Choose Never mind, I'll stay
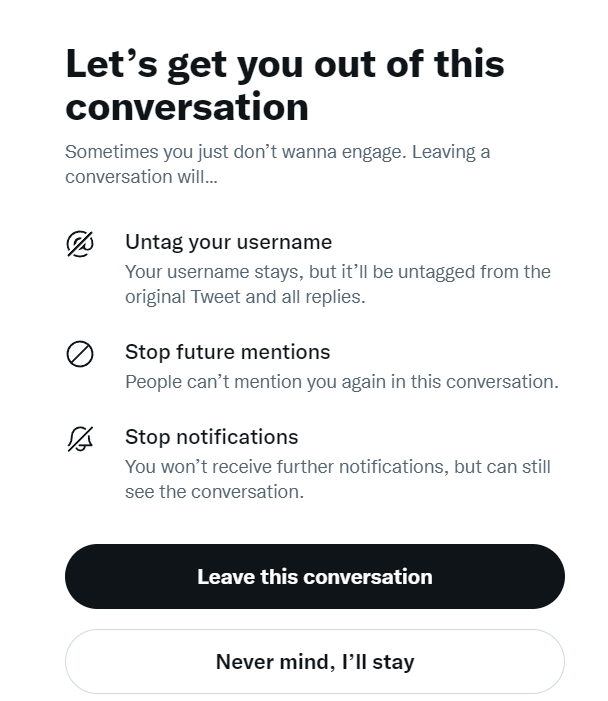 [314, 661]
